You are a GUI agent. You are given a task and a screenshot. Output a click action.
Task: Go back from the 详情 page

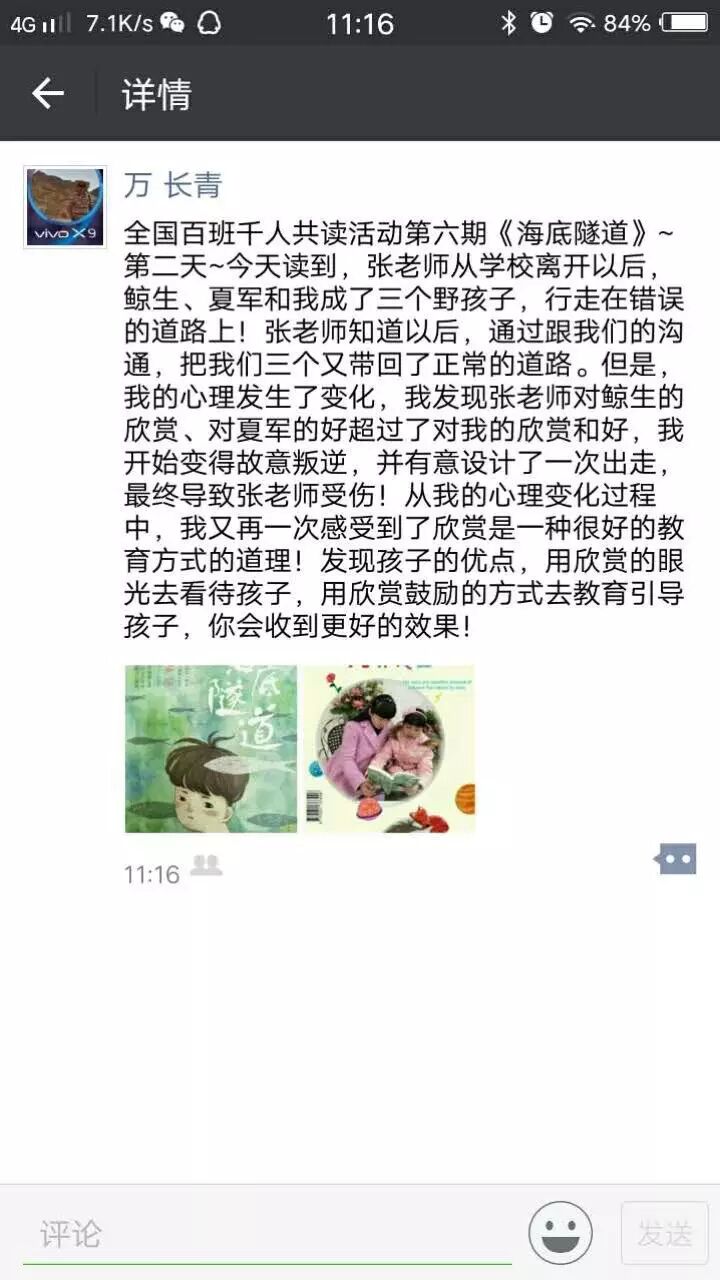47,94
